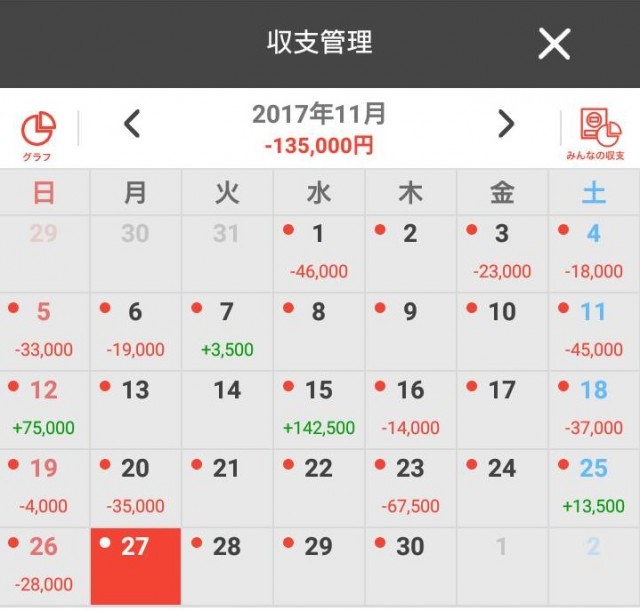Close the 収支管理 screen
The image size is (640, 611).
(554, 44)
